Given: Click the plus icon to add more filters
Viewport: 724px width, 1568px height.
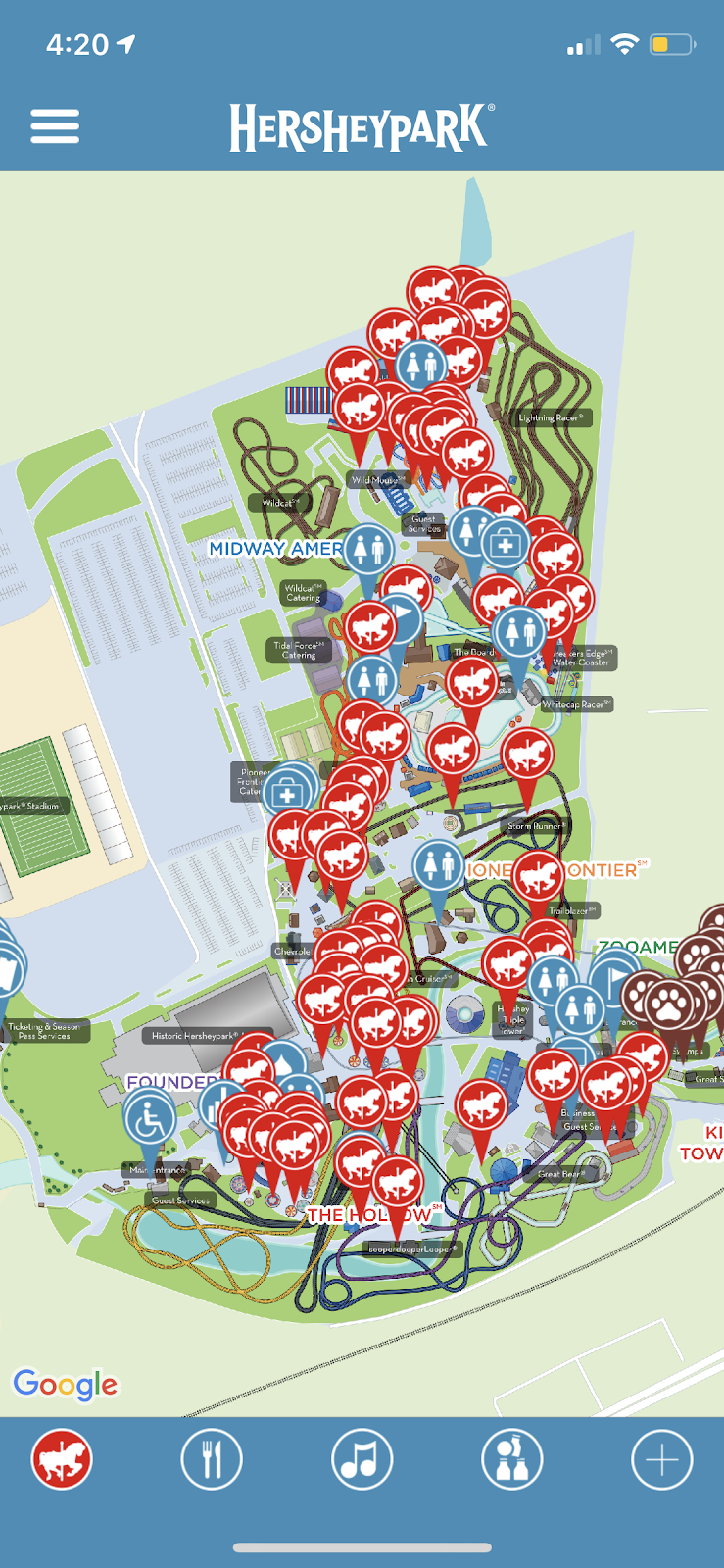Looking at the screenshot, I should 661,1458.
